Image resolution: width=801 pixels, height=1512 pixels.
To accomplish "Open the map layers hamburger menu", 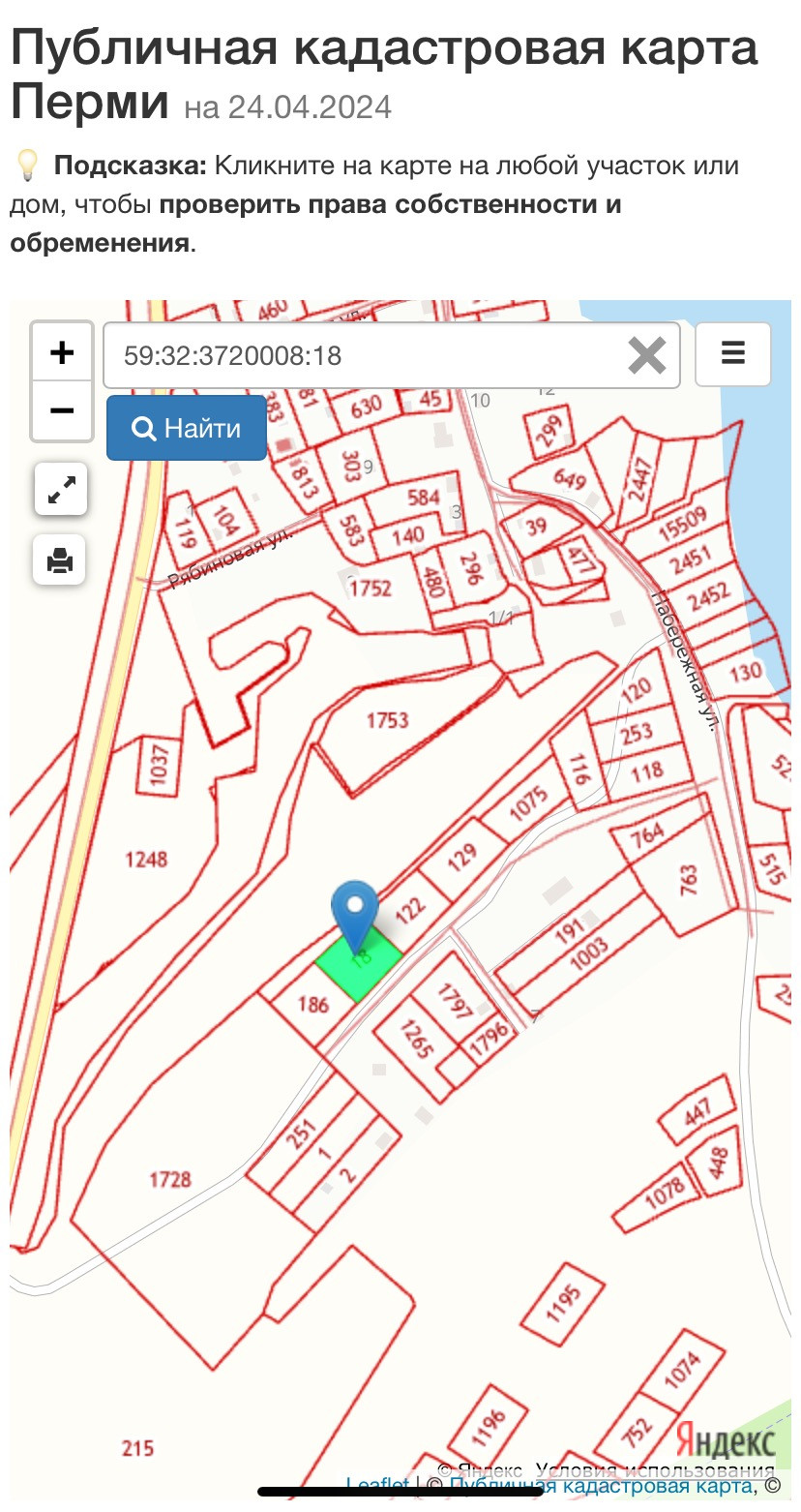I will click(733, 354).
